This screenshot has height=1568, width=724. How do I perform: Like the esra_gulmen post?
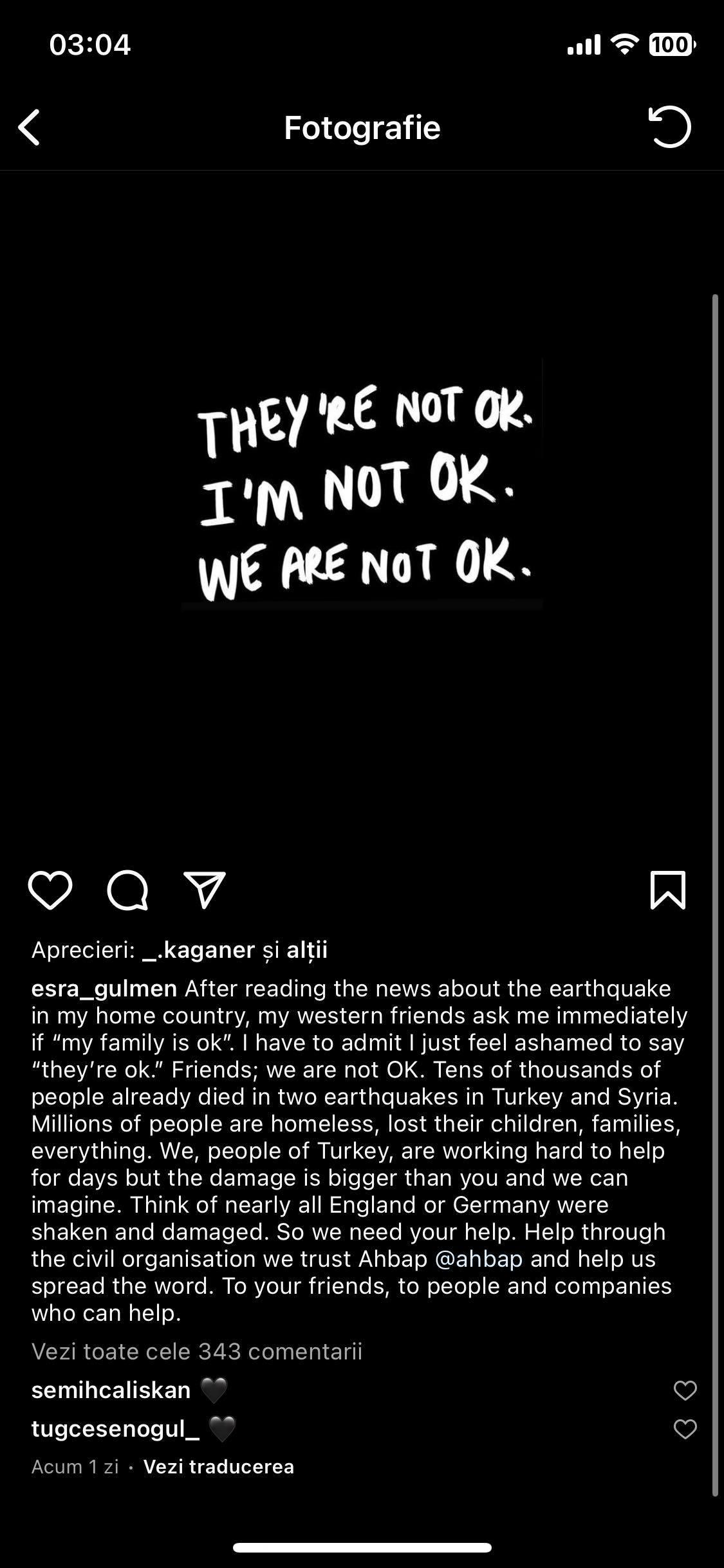pyautogui.click(x=50, y=891)
